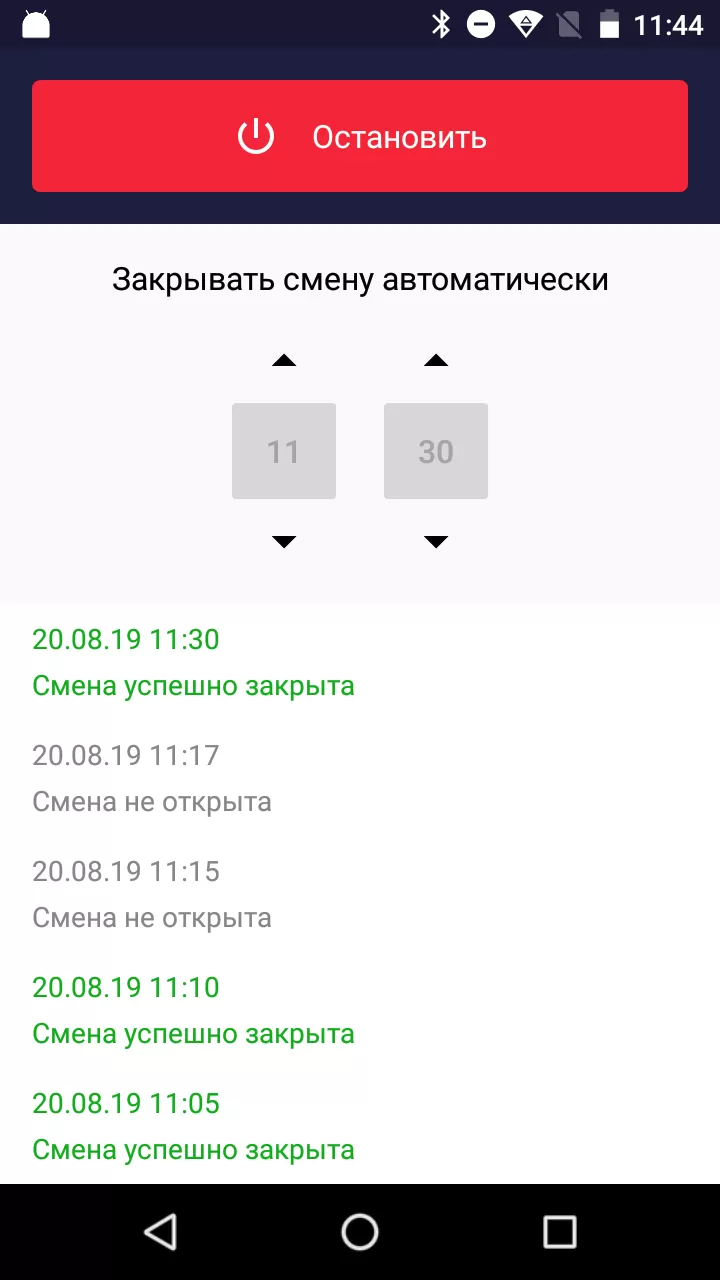Image resolution: width=720 pixels, height=1280 pixels.
Task: Tap the red Остановить button
Action: (360, 136)
